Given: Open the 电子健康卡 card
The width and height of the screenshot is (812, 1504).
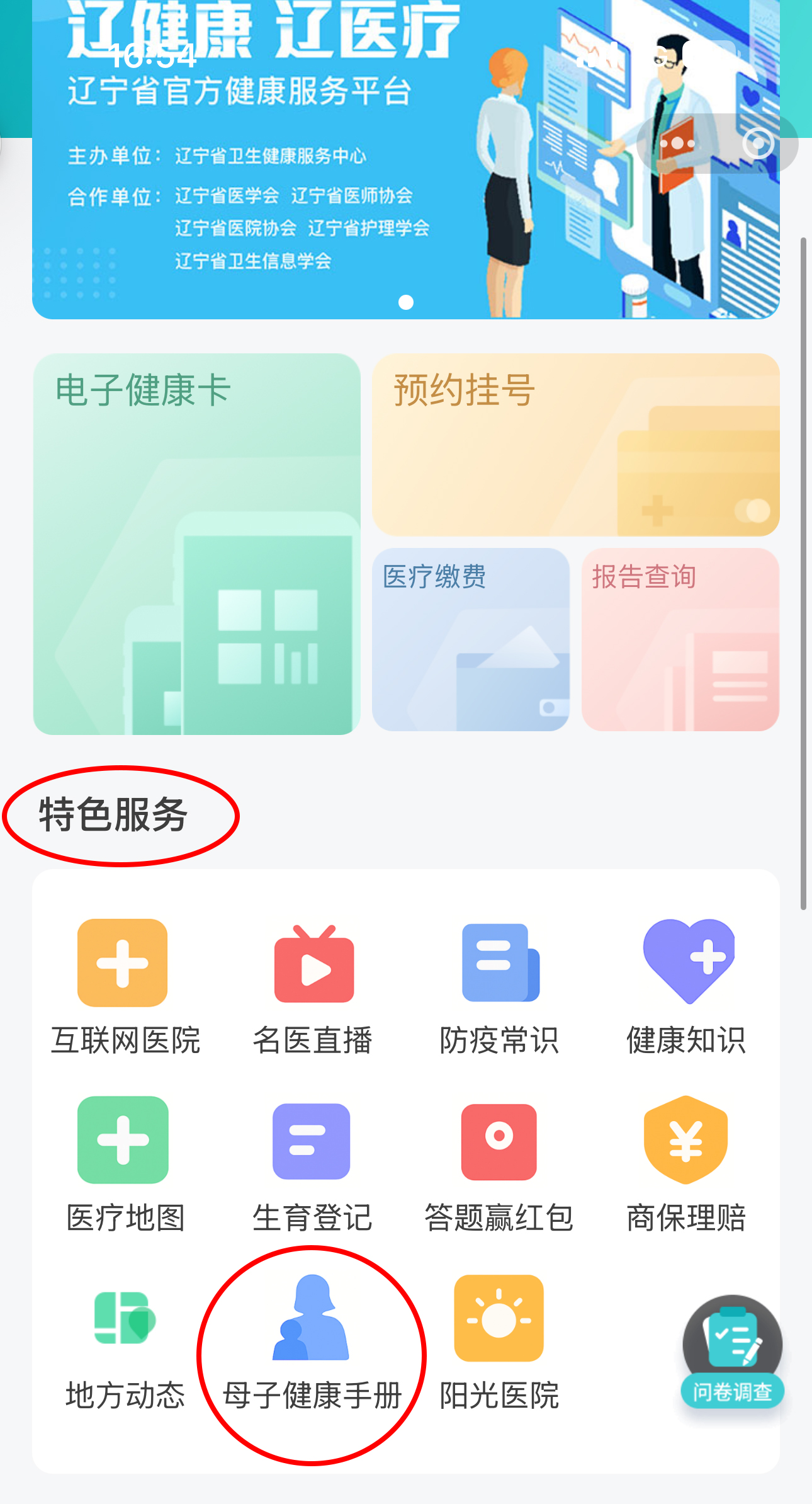Looking at the screenshot, I should [x=196, y=544].
